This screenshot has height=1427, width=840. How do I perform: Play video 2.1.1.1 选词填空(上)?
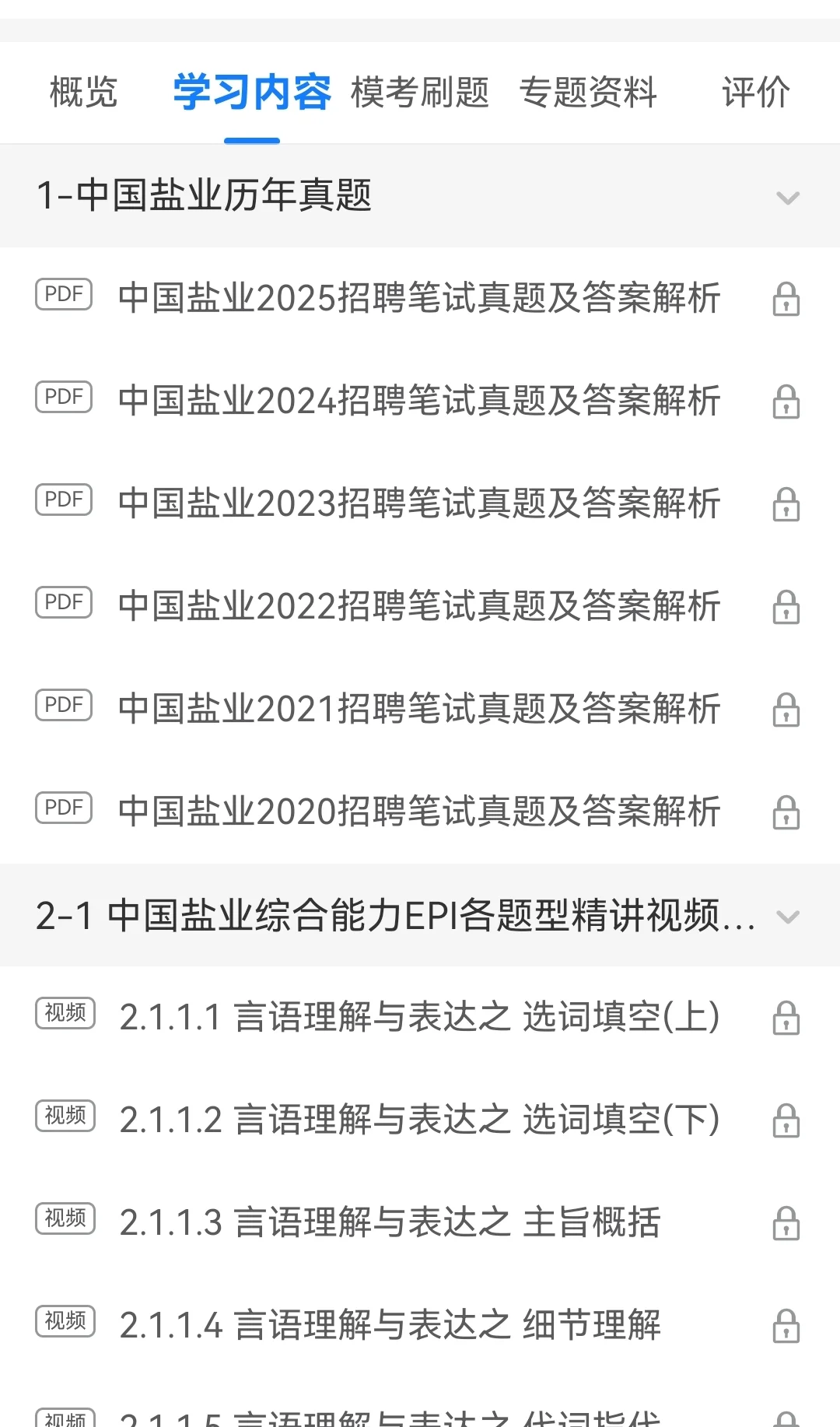coord(418,1017)
